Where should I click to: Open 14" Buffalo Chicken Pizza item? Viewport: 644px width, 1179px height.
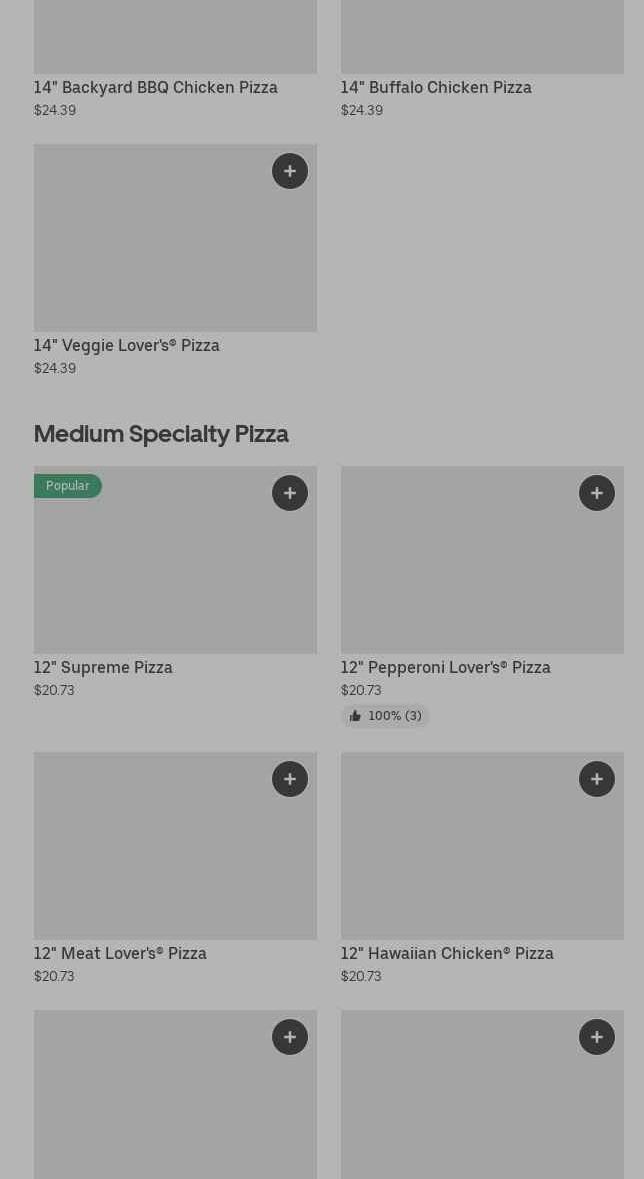[436, 88]
